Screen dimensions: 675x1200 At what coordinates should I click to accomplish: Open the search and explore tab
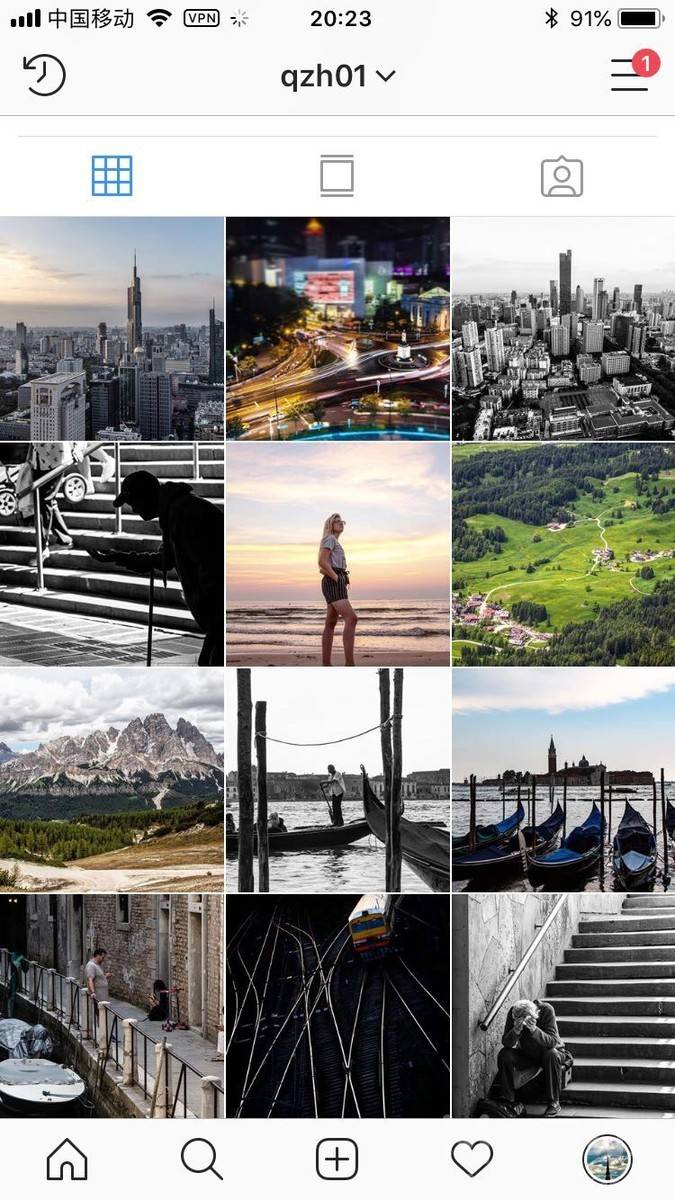pos(202,1160)
